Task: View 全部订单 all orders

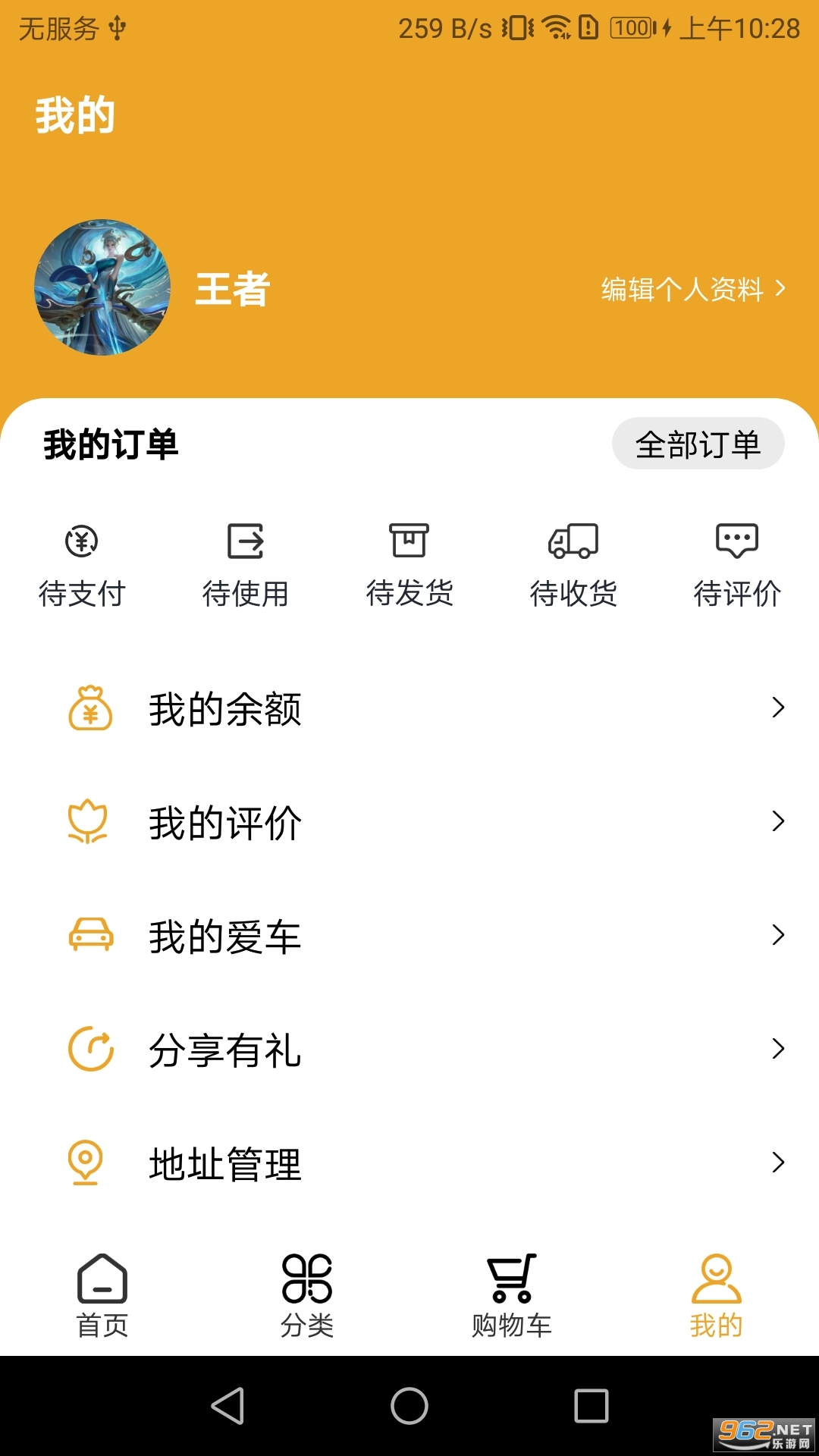Action: (x=698, y=444)
